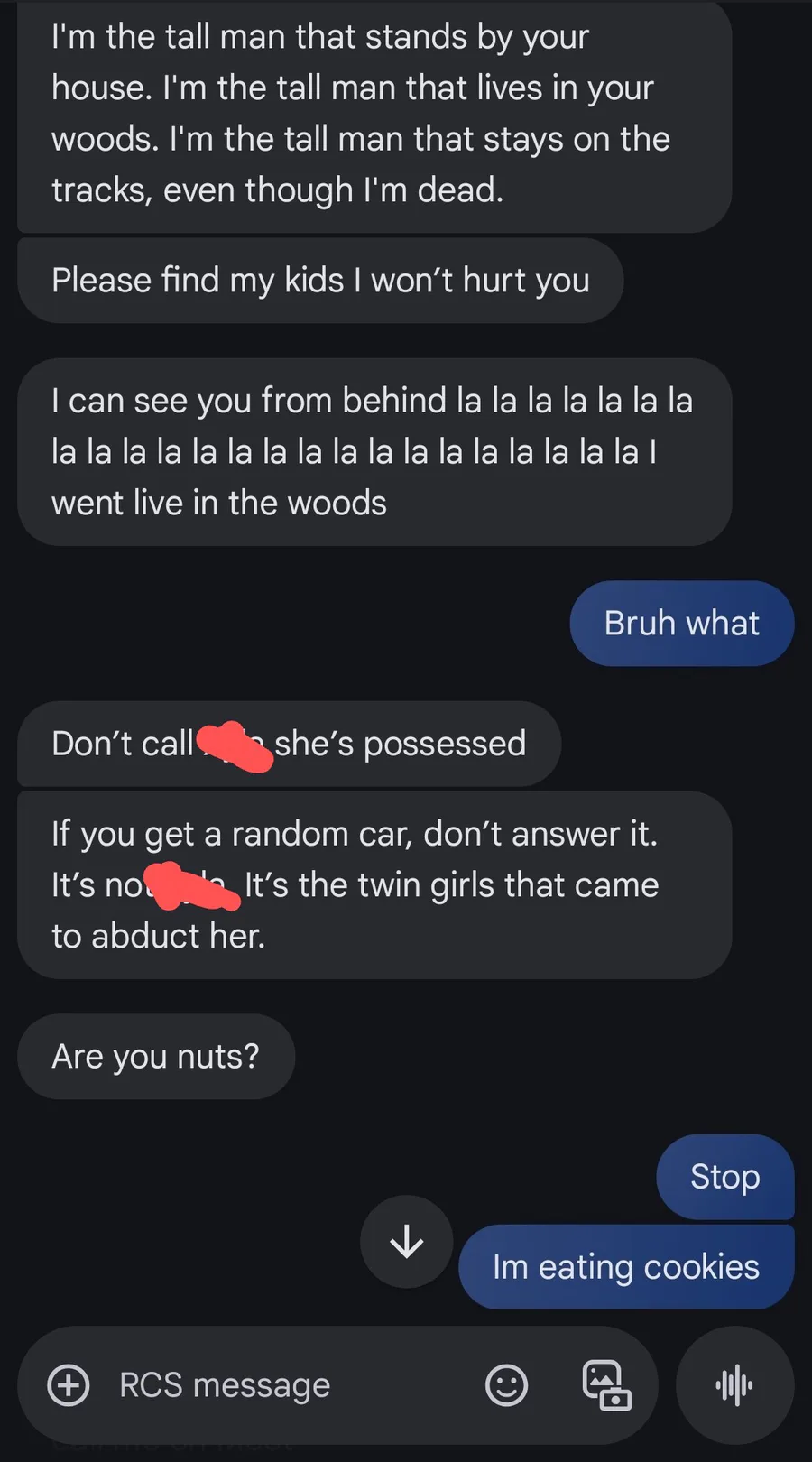The width and height of the screenshot is (812, 1462).
Task: Open the gallery and camera attach icon
Action: pos(605,1384)
